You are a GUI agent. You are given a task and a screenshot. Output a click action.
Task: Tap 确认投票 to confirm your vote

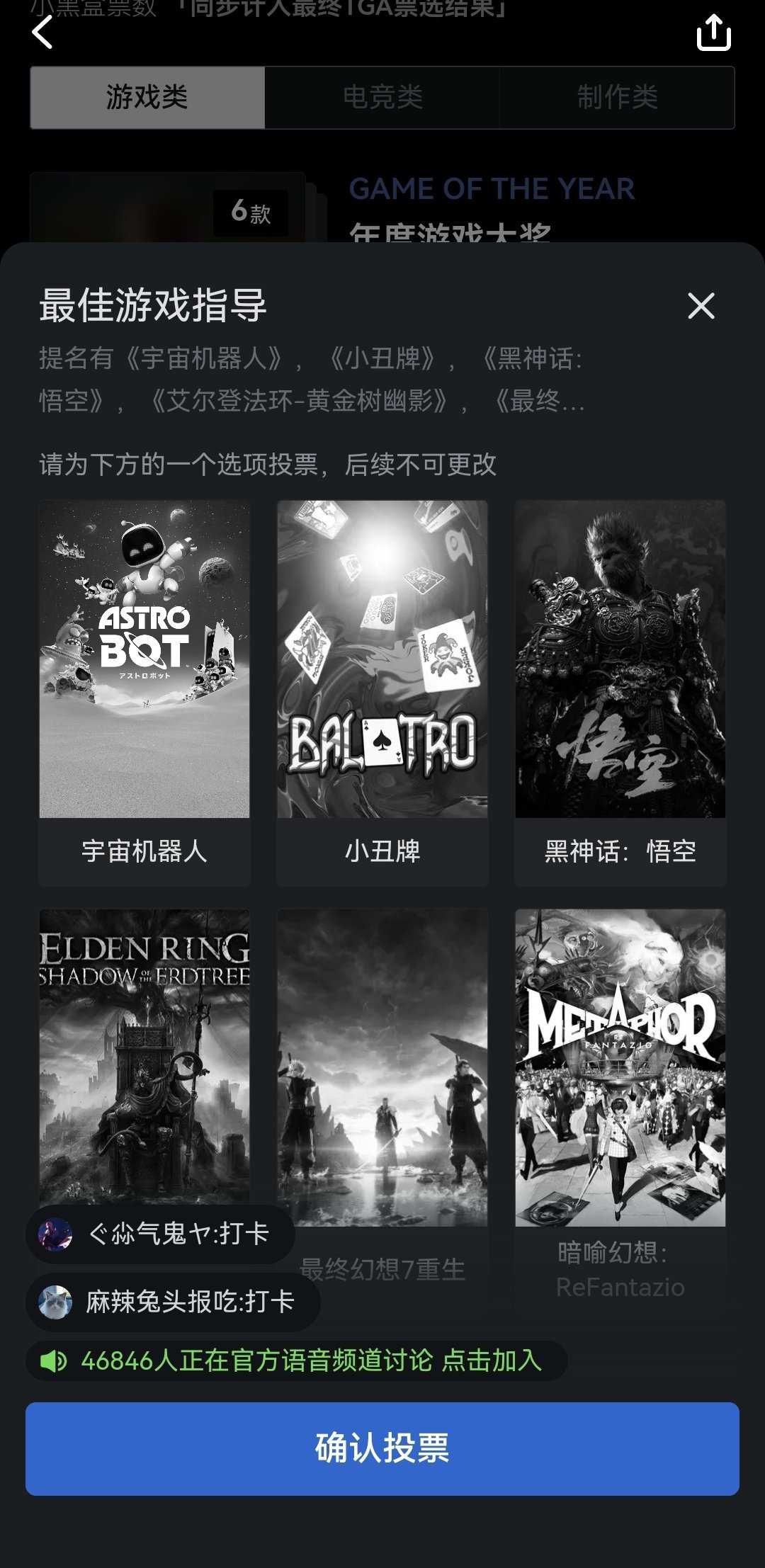point(382,1448)
